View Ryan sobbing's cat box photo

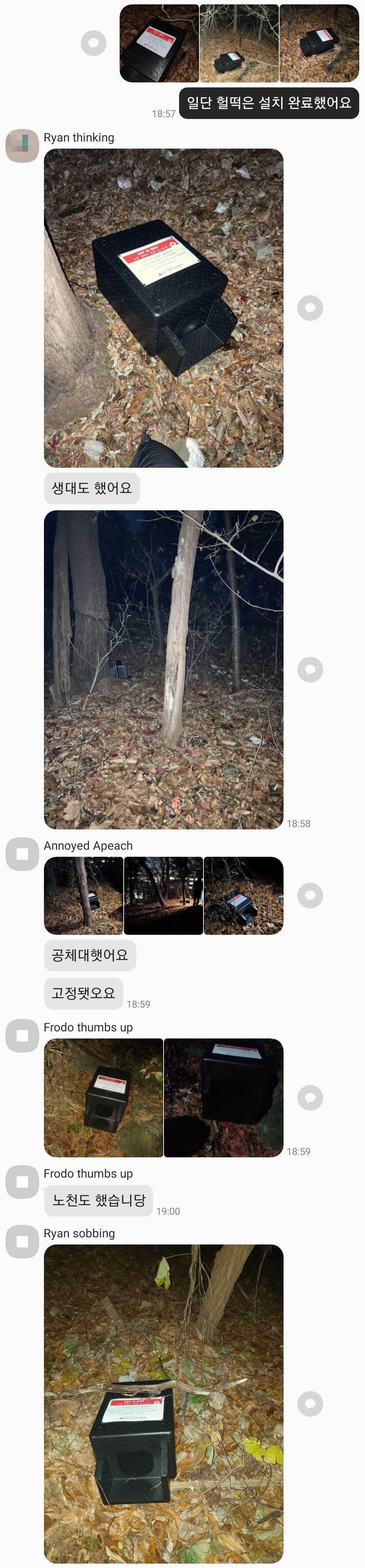pos(163,1403)
